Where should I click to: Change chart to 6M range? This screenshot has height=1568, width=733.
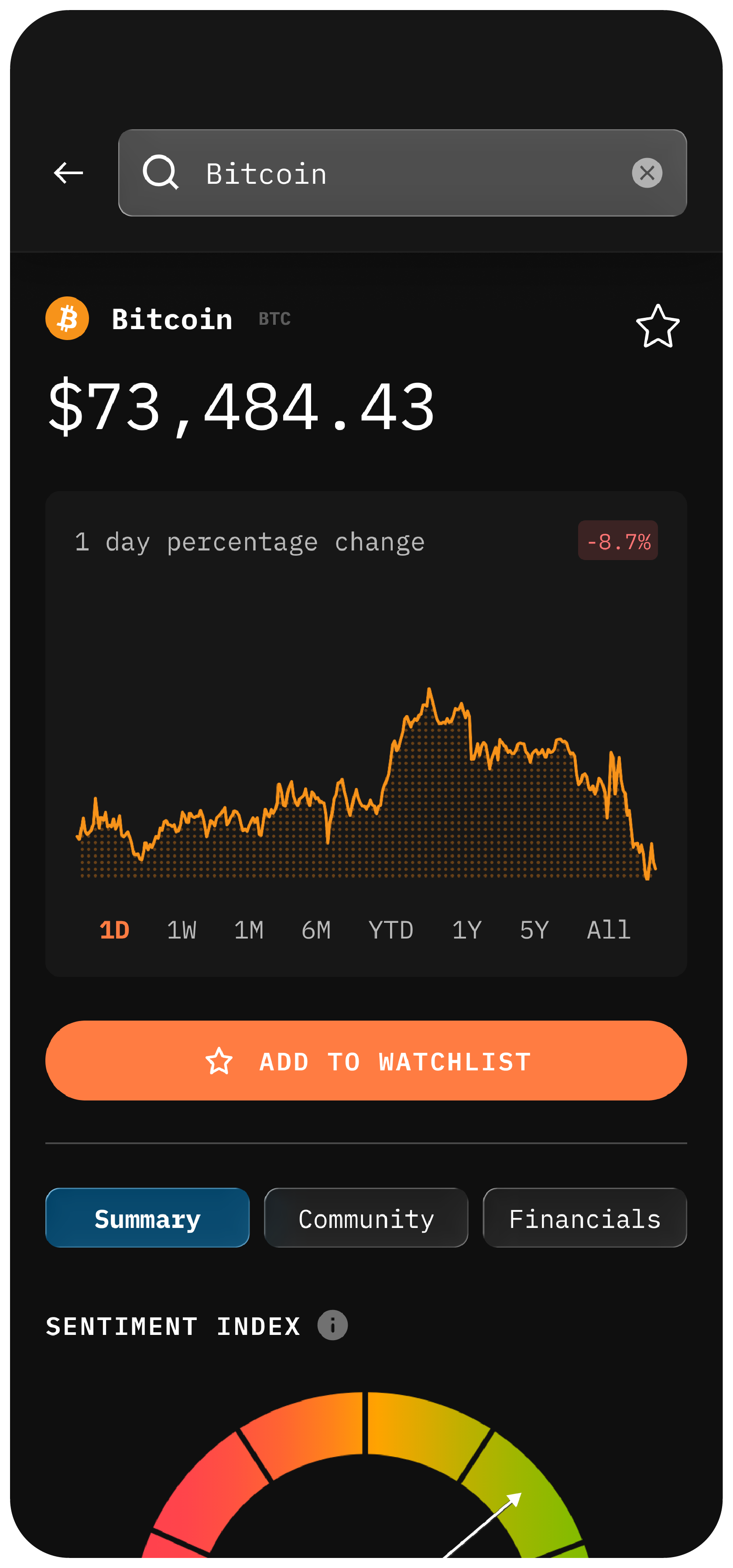[x=316, y=930]
